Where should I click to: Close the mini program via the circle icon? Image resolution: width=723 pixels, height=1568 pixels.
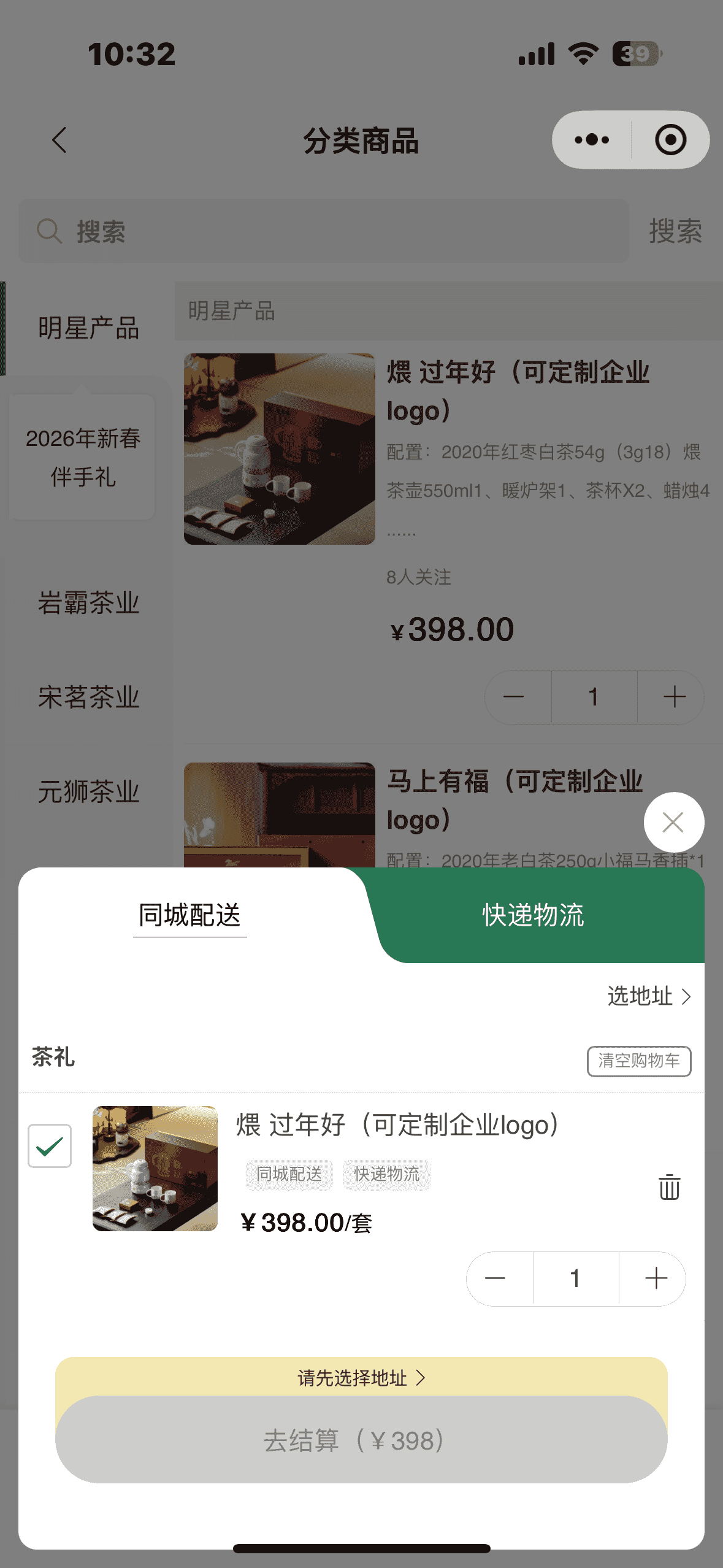click(670, 140)
